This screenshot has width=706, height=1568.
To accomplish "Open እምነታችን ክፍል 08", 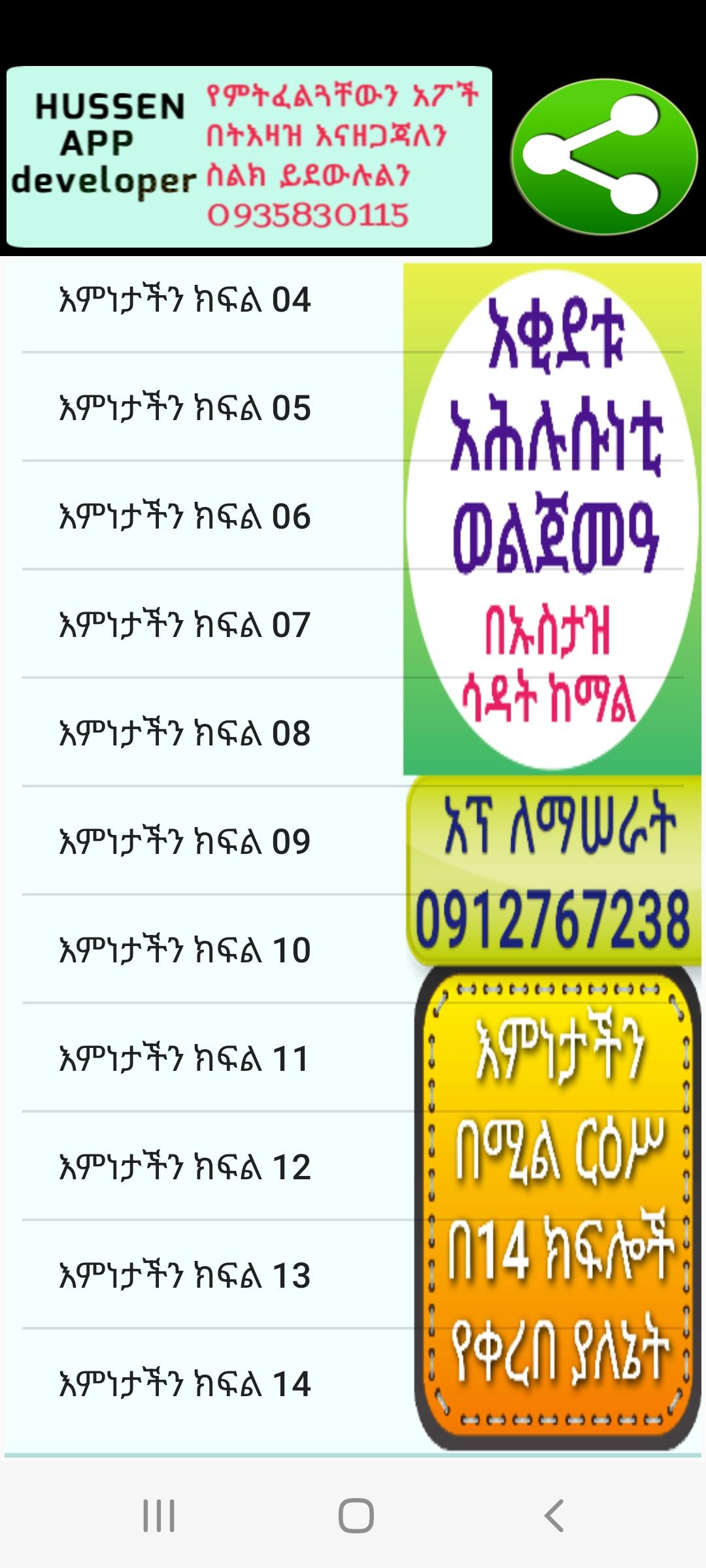I will pos(185,734).
